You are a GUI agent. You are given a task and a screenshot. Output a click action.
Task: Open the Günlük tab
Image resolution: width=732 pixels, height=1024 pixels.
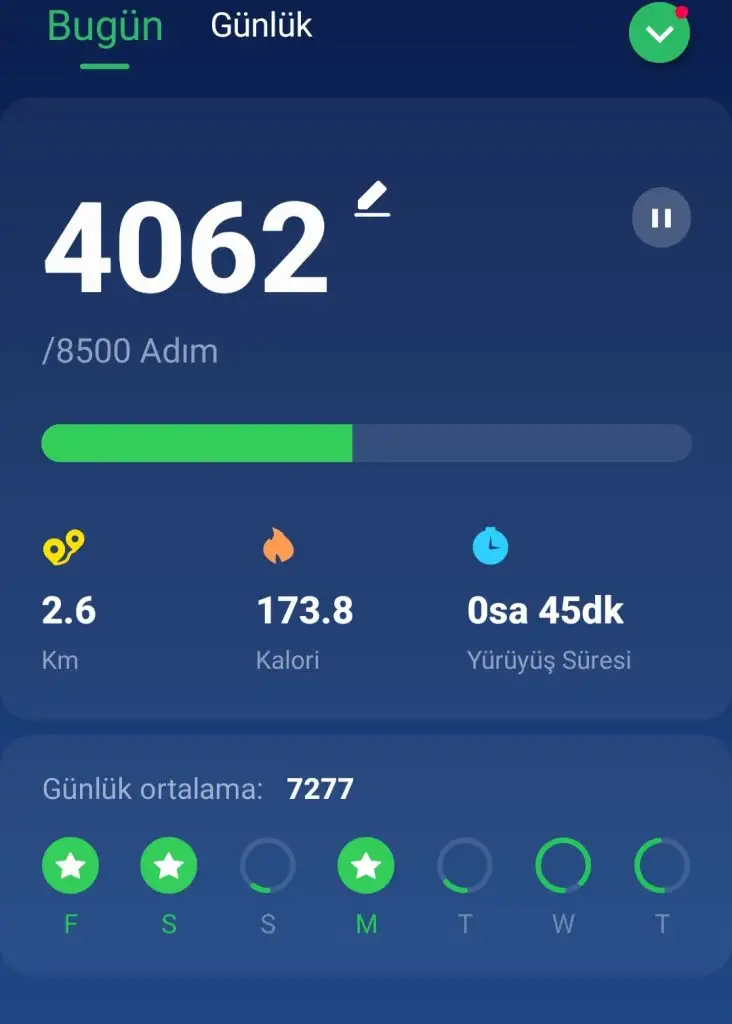pyautogui.click(x=261, y=25)
